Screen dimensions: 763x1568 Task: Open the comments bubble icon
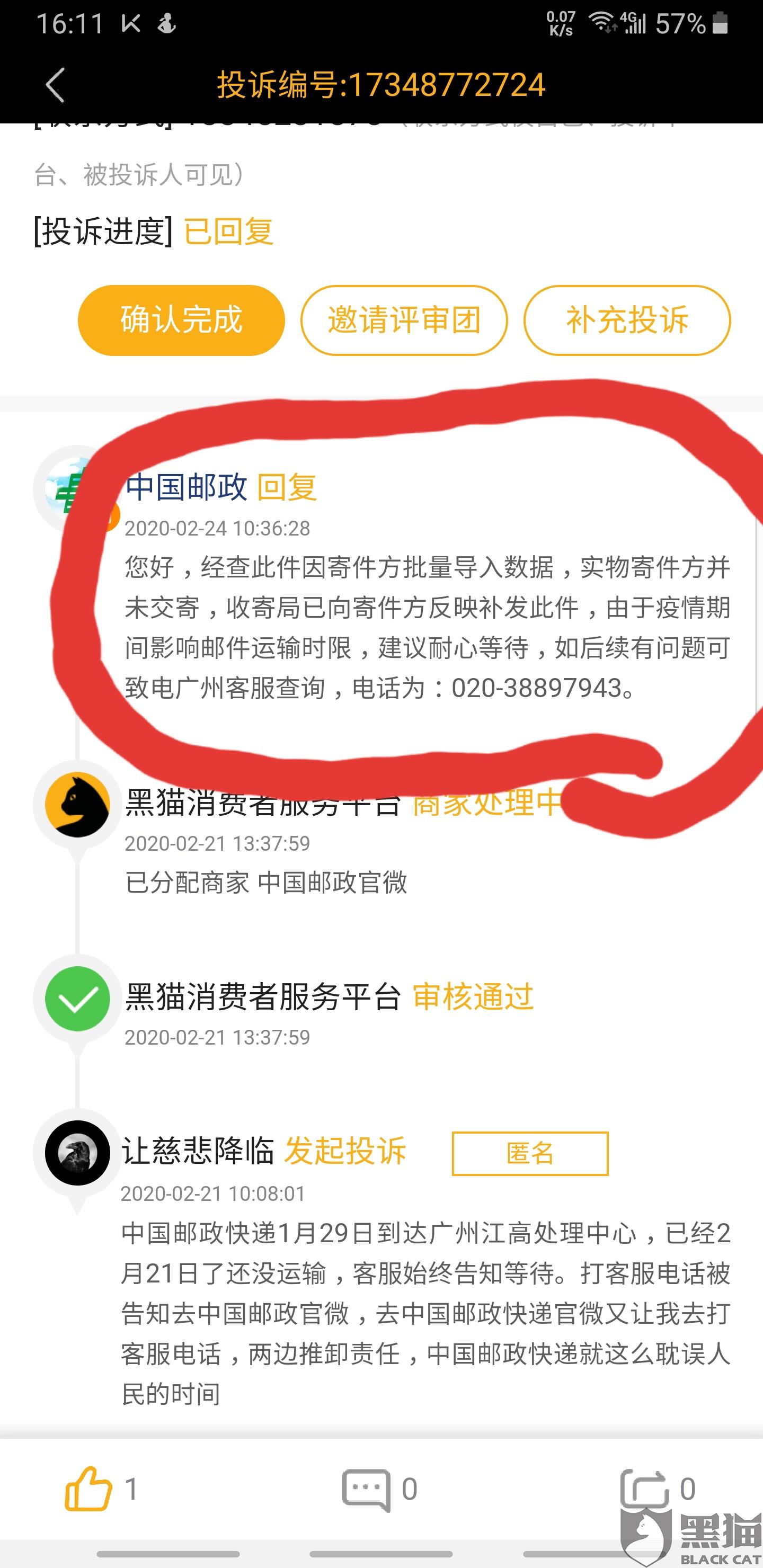click(366, 1490)
